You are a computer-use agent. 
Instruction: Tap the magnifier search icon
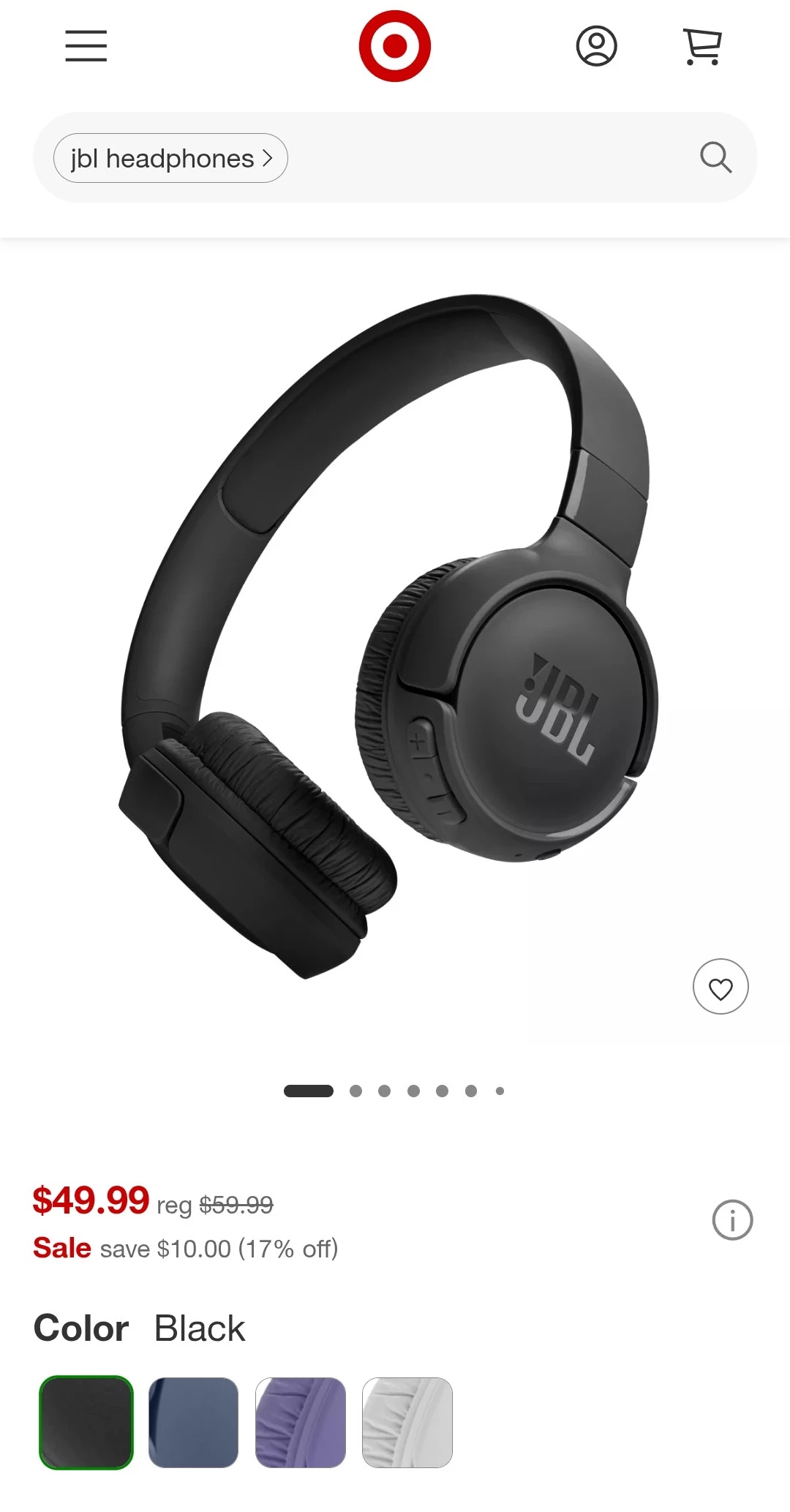click(x=715, y=157)
